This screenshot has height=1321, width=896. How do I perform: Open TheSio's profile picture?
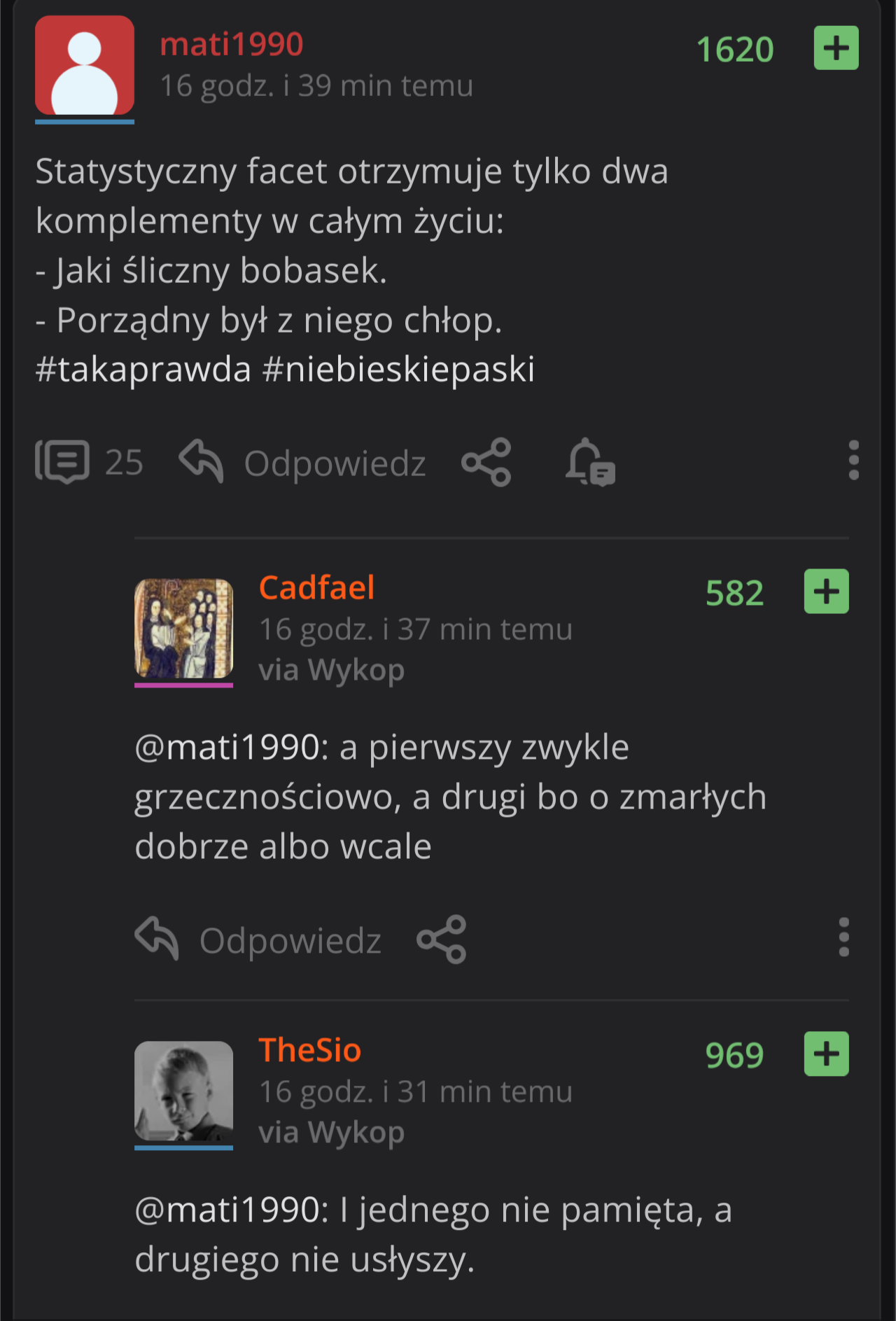[x=183, y=1091]
